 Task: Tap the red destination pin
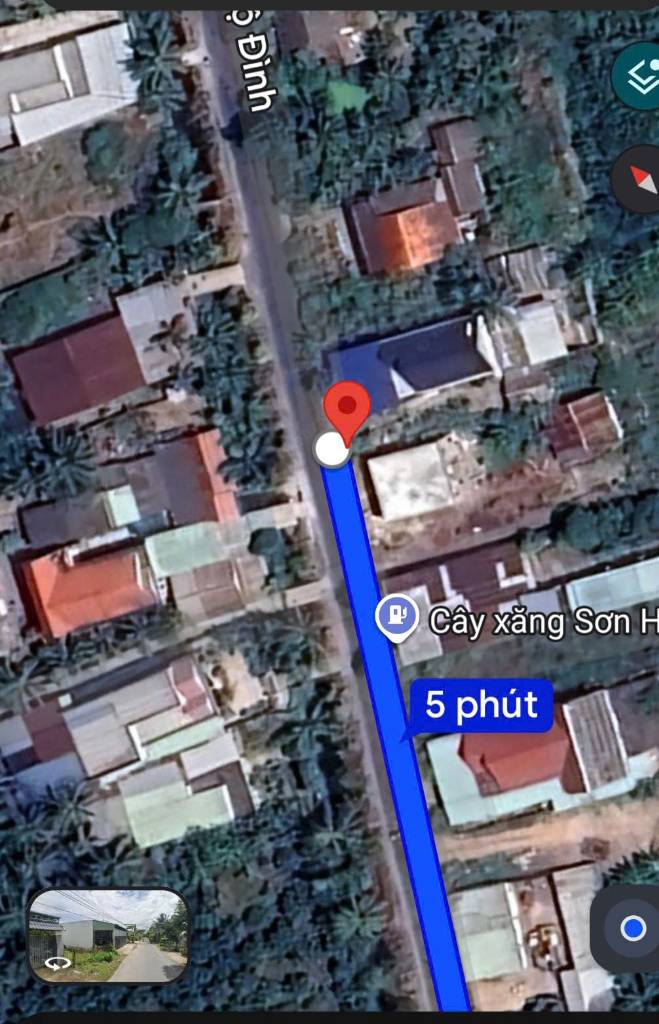pyautogui.click(x=347, y=408)
